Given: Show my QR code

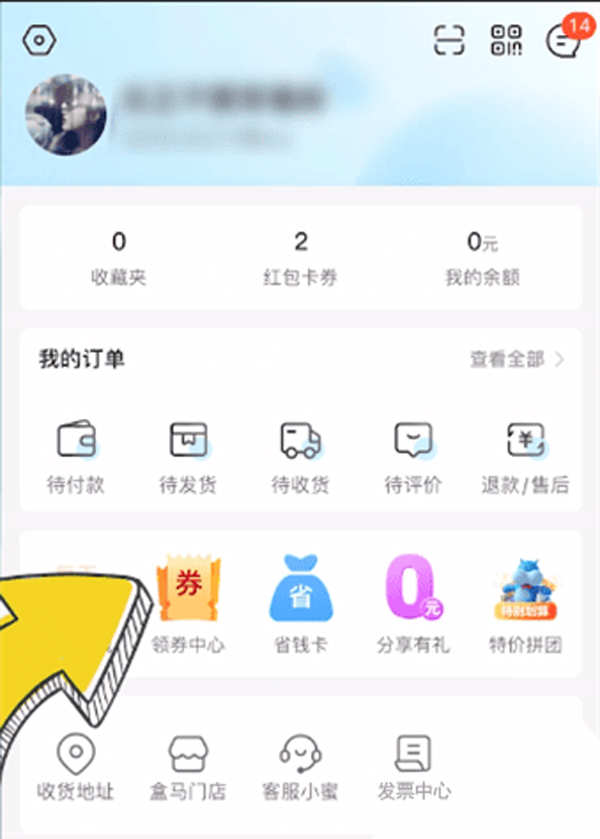Looking at the screenshot, I should coord(507,40).
